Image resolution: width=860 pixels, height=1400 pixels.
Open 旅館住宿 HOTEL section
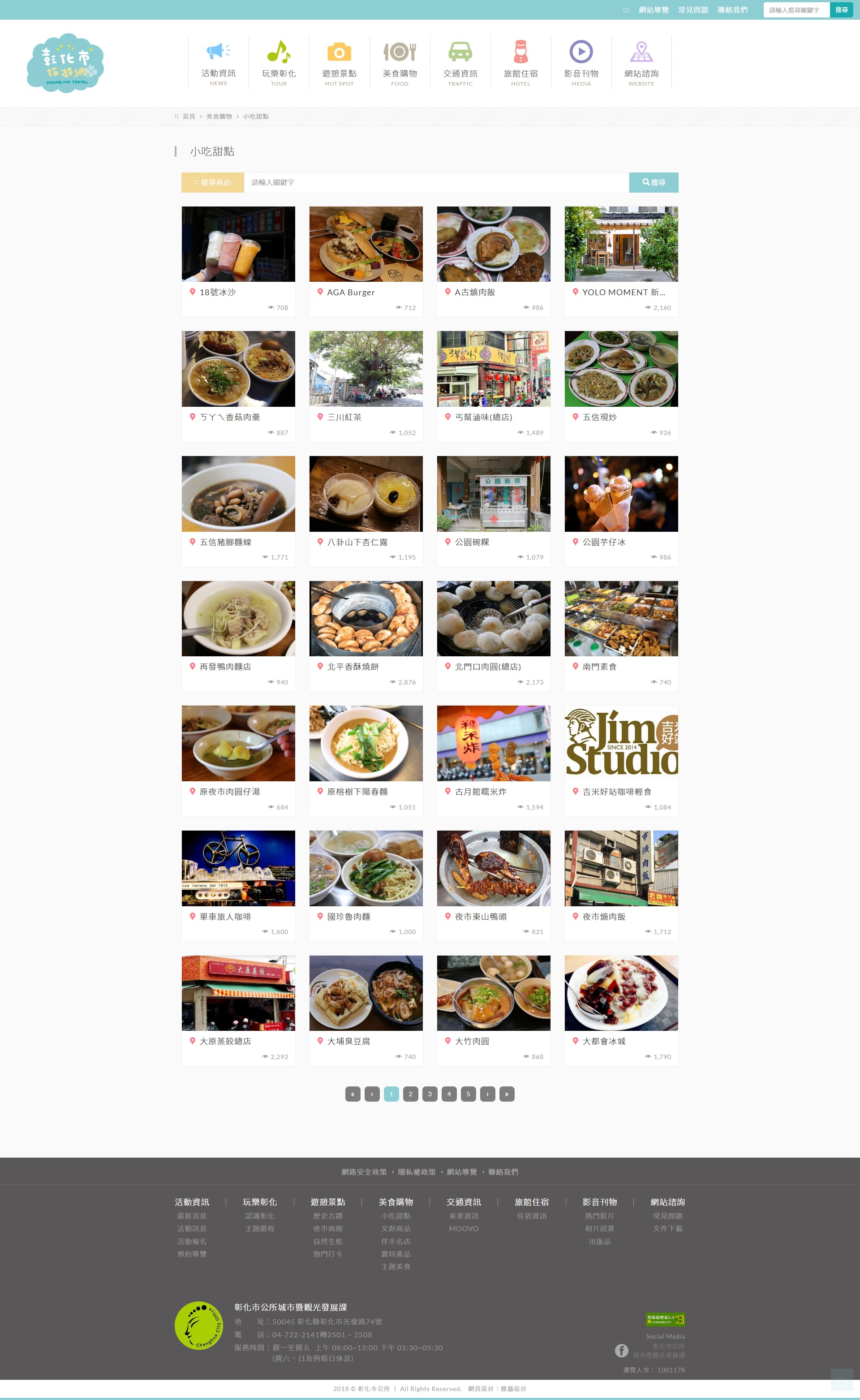[x=520, y=62]
